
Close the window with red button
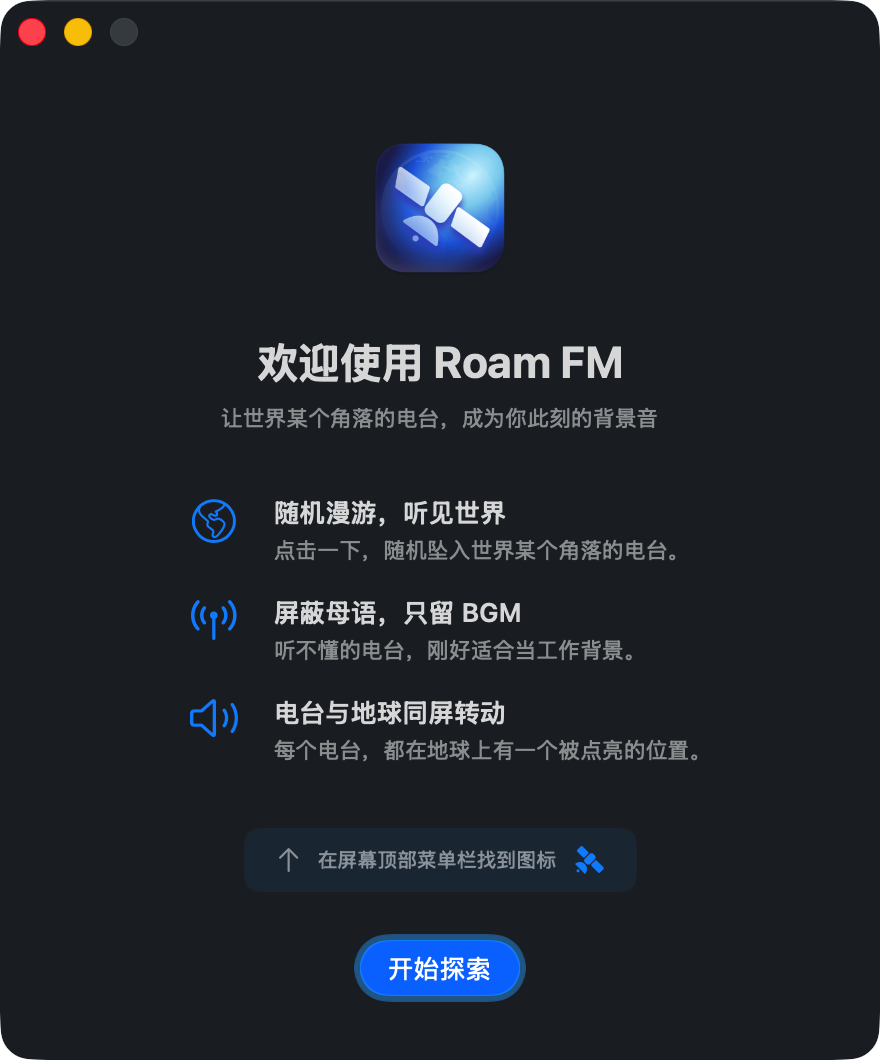point(32,32)
